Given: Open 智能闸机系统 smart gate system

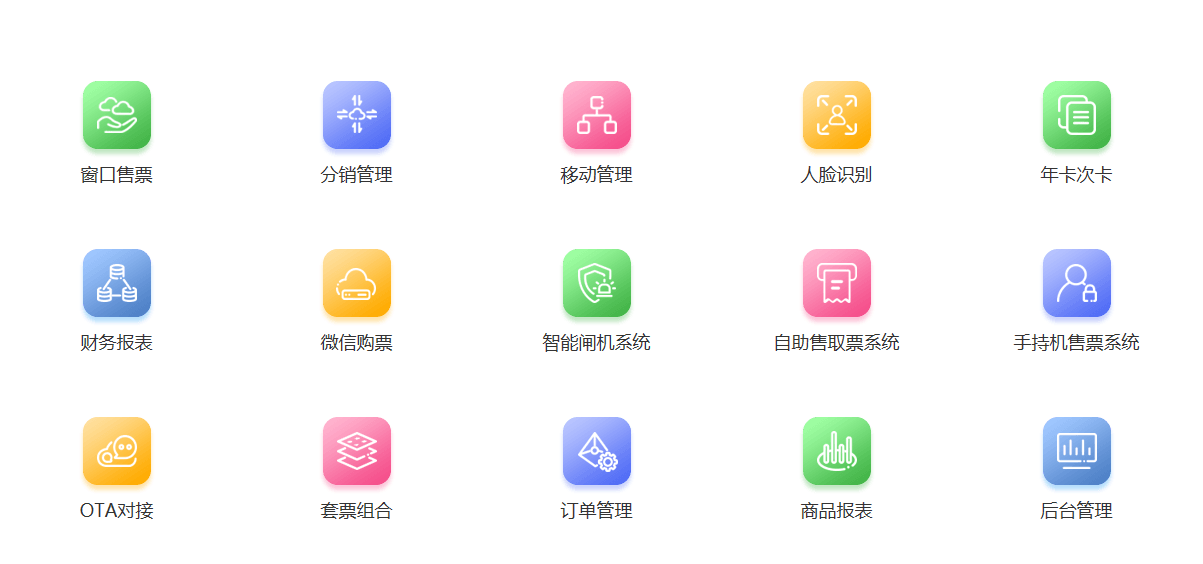Looking at the screenshot, I should [597, 283].
